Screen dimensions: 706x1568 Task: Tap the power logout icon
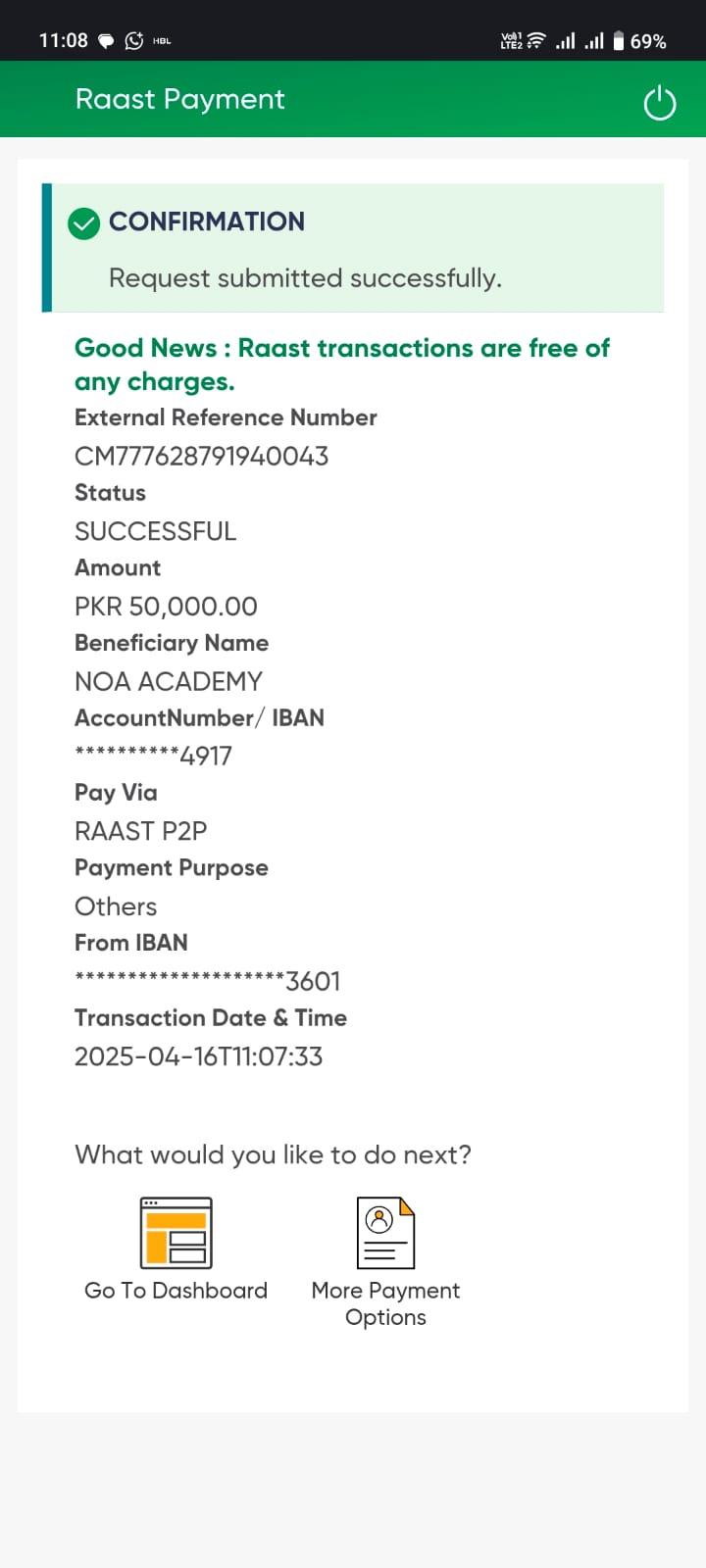point(660,102)
